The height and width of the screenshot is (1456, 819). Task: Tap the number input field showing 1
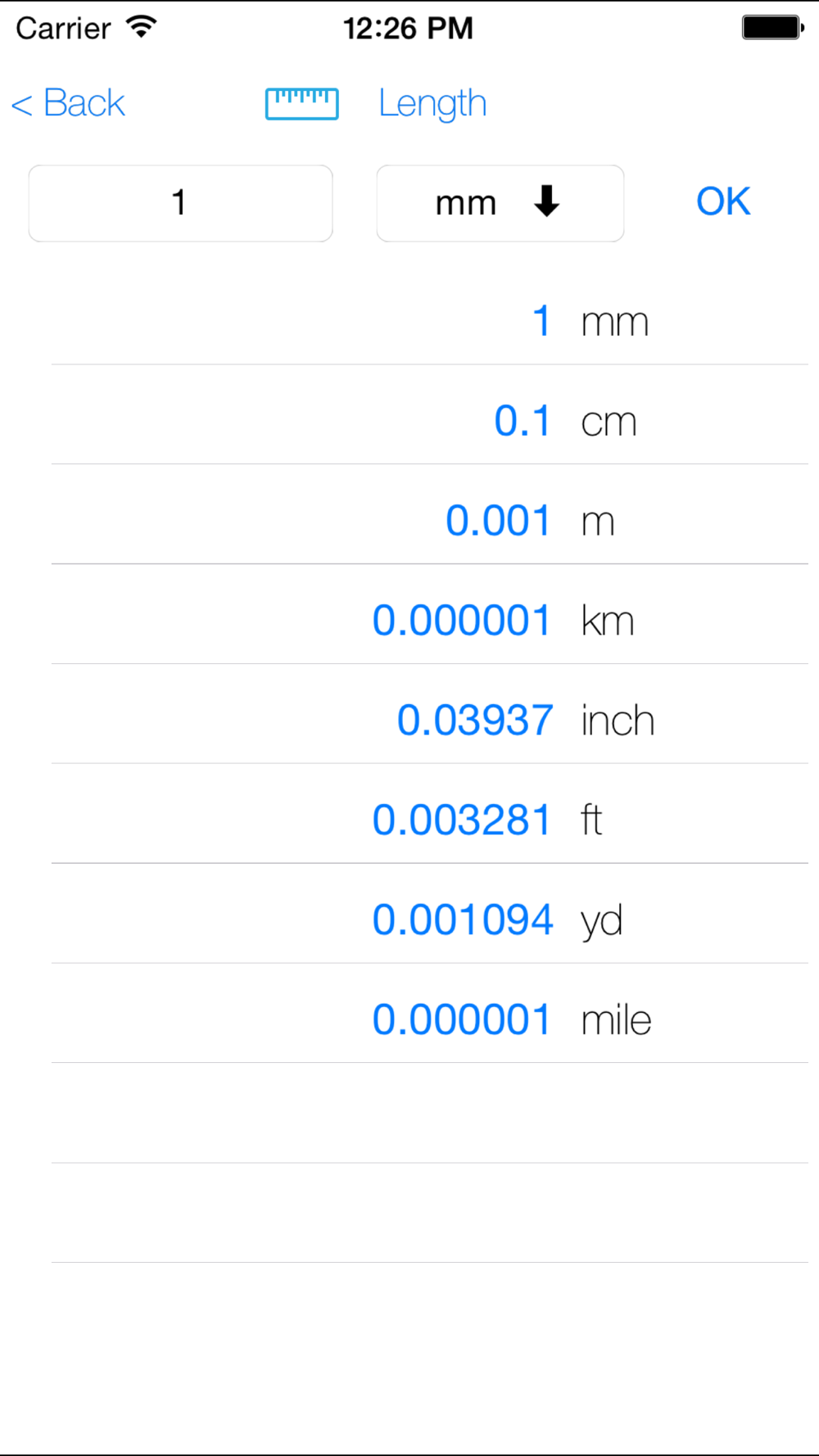pos(180,203)
